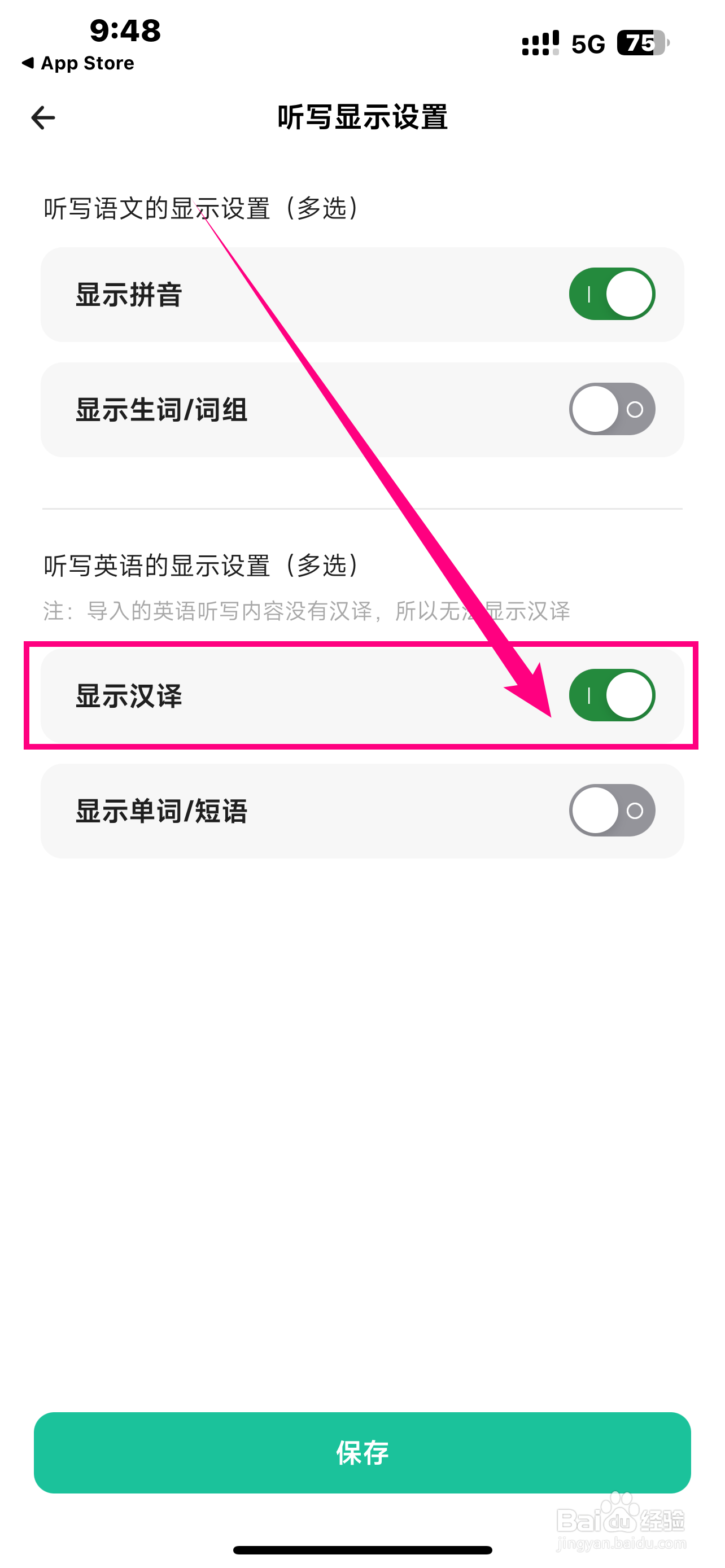Image resolution: width=725 pixels, height=1568 pixels.
Task: Enable the 显示生词/词组 toggle
Action: [612, 409]
